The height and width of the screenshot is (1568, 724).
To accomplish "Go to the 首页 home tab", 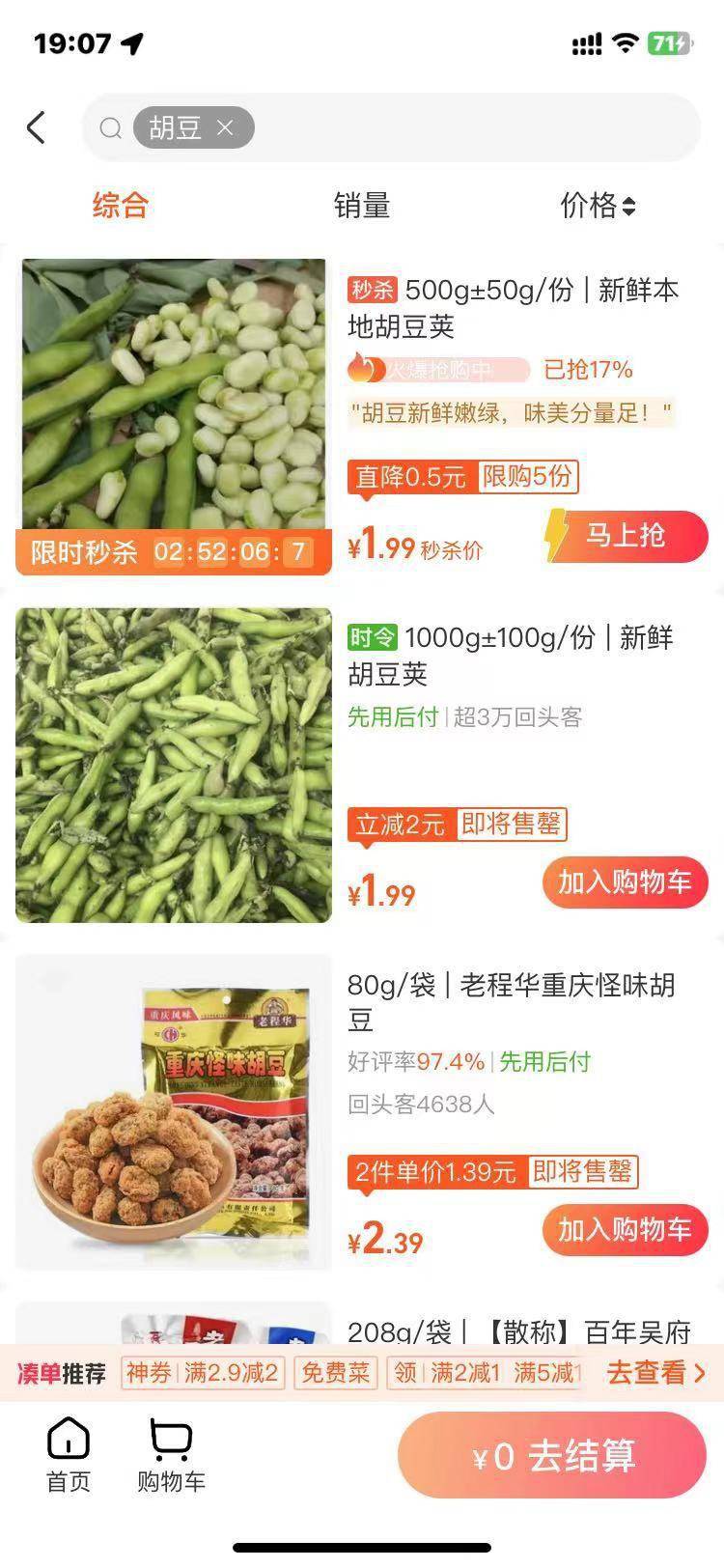I will pyautogui.click(x=69, y=1455).
